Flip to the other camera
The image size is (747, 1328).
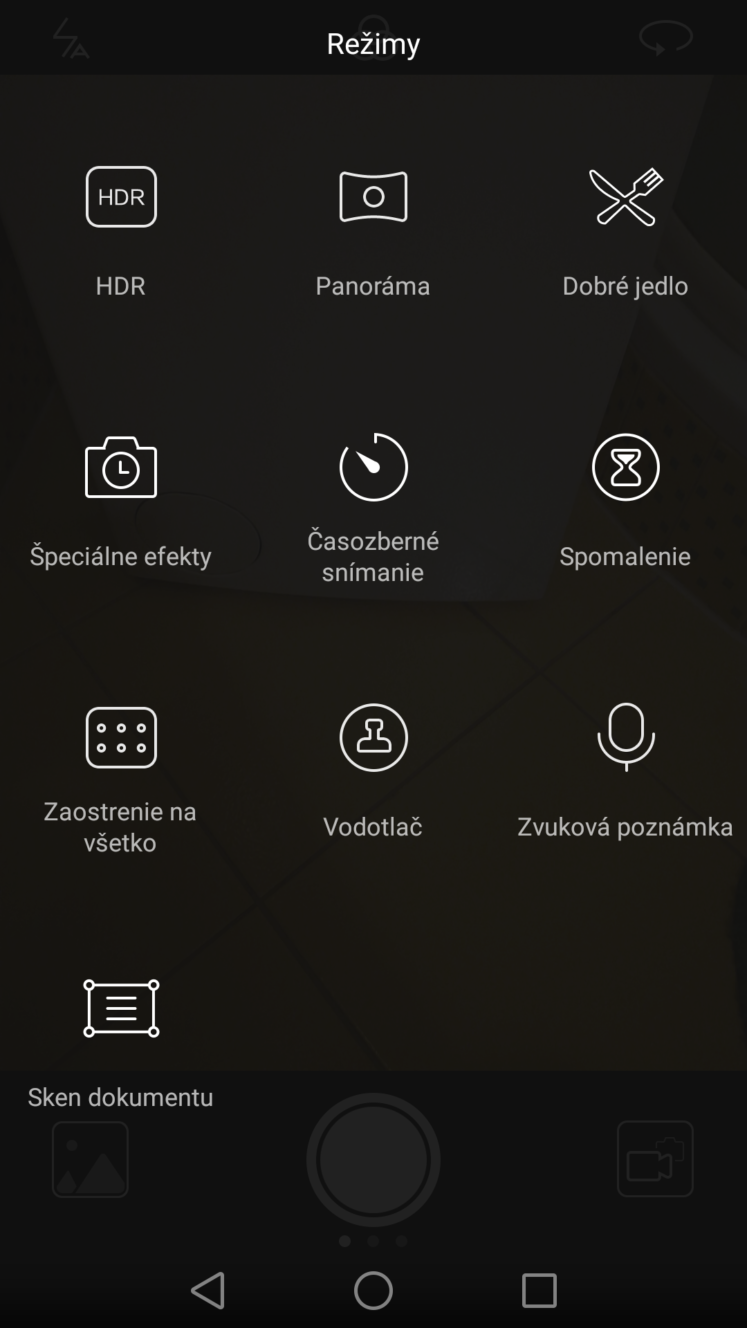666,37
